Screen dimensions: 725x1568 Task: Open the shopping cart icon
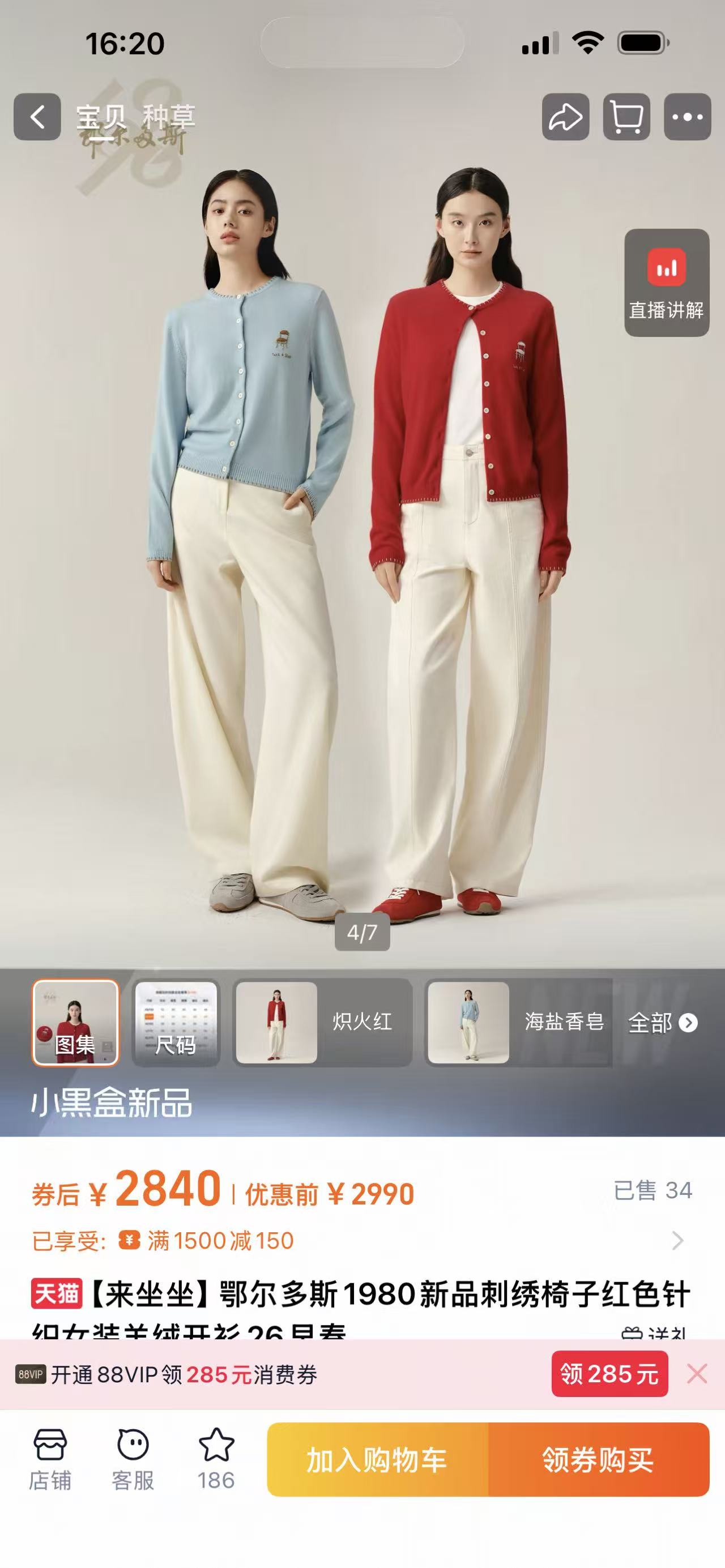[x=626, y=117]
